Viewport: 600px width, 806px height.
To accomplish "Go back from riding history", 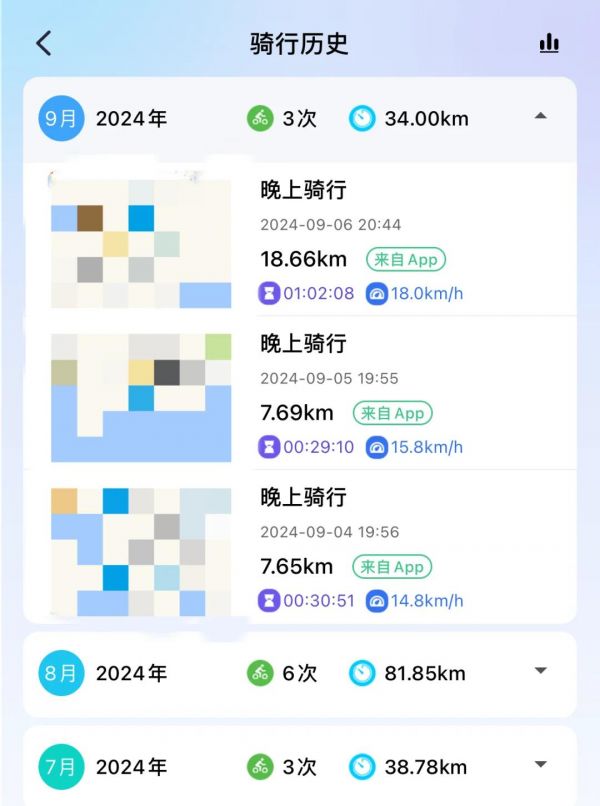I will [x=43, y=43].
